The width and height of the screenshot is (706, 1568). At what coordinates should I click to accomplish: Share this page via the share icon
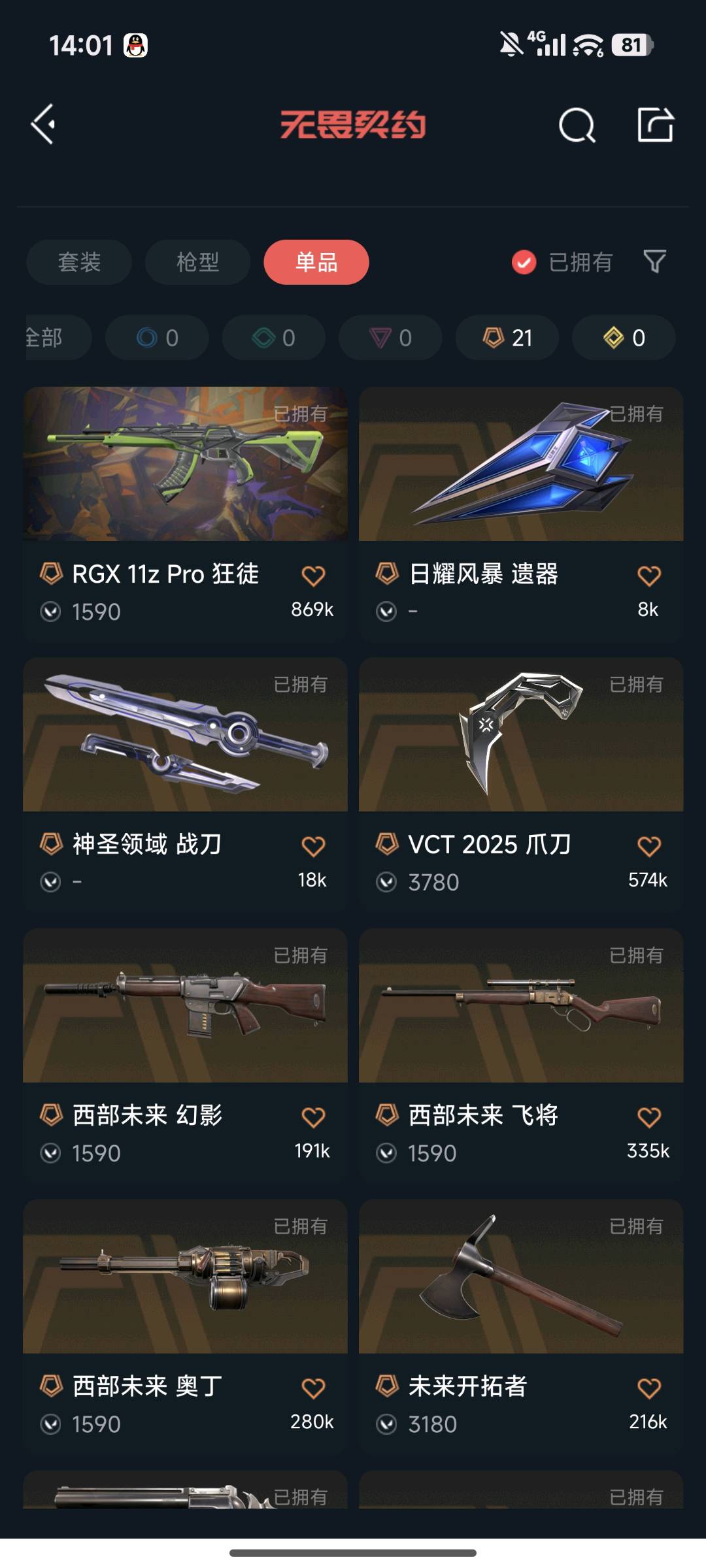pos(655,124)
